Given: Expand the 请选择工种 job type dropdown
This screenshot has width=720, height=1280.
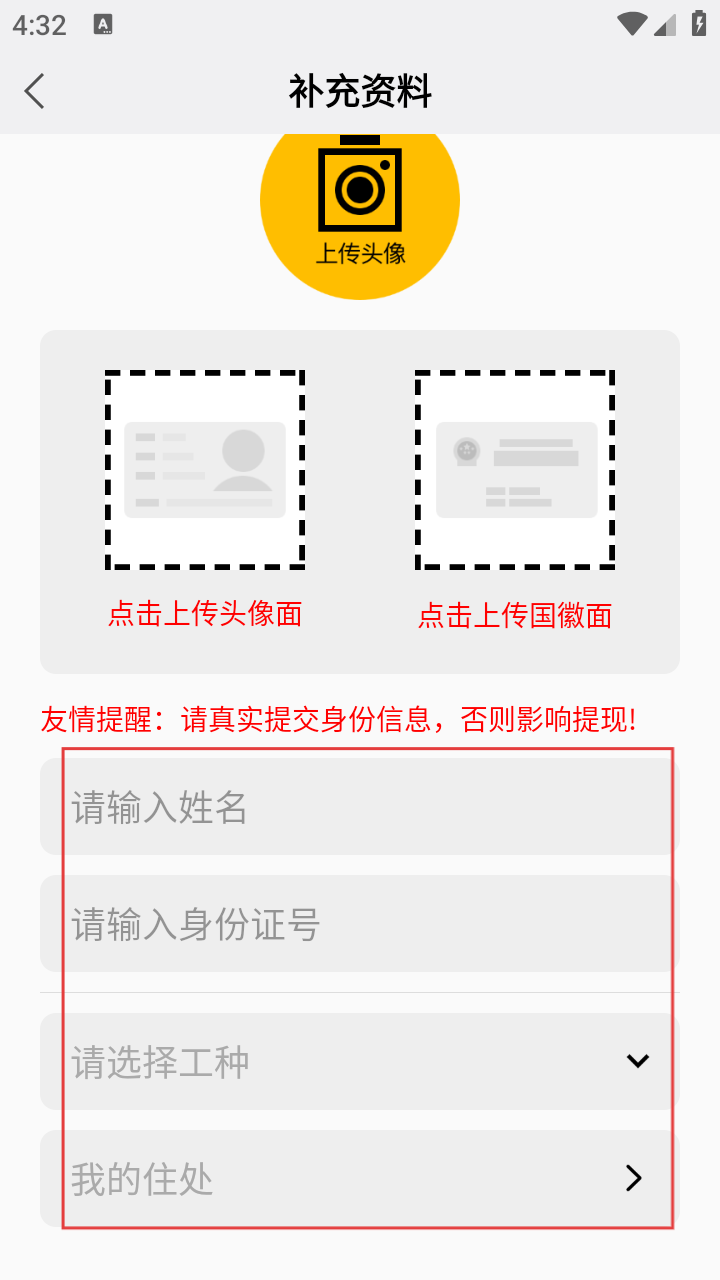Looking at the screenshot, I should click(360, 1061).
